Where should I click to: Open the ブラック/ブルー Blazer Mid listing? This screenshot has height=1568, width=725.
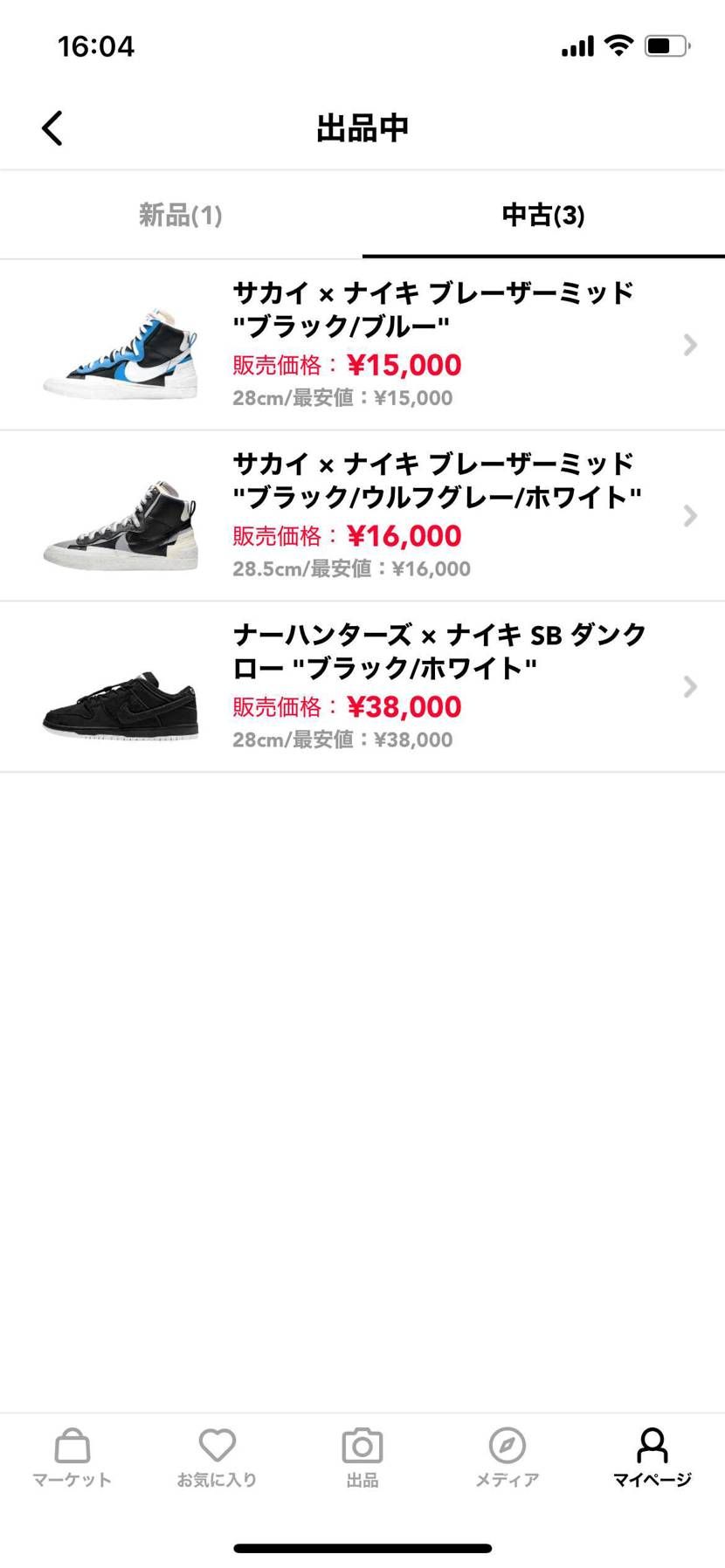[x=362, y=345]
